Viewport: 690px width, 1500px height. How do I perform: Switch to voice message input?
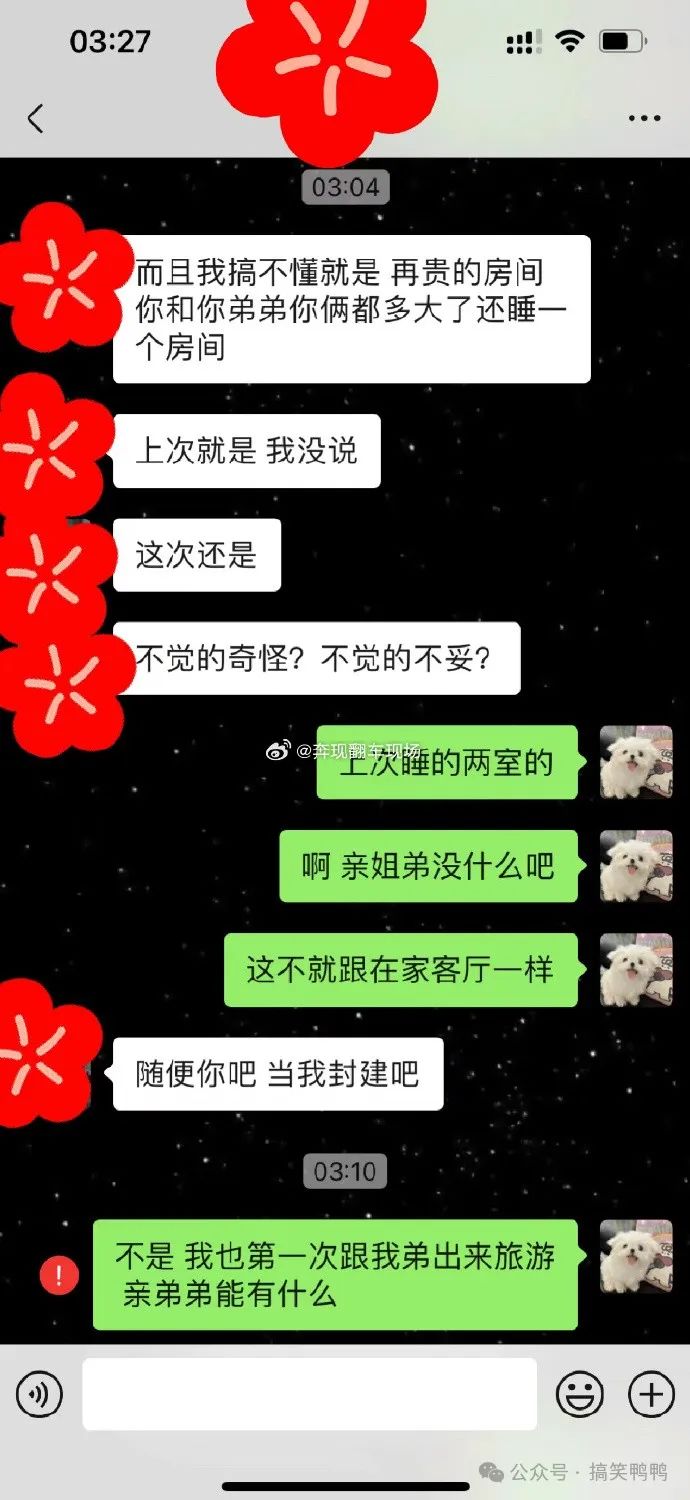pos(39,1393)
